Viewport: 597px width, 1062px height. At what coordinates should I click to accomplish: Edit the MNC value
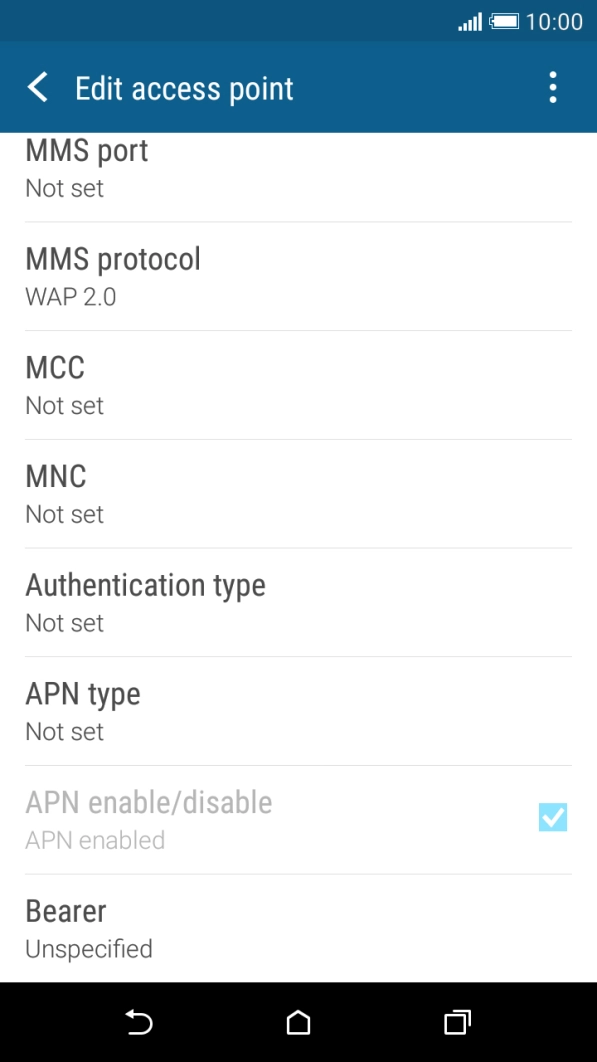pos(298,494)
